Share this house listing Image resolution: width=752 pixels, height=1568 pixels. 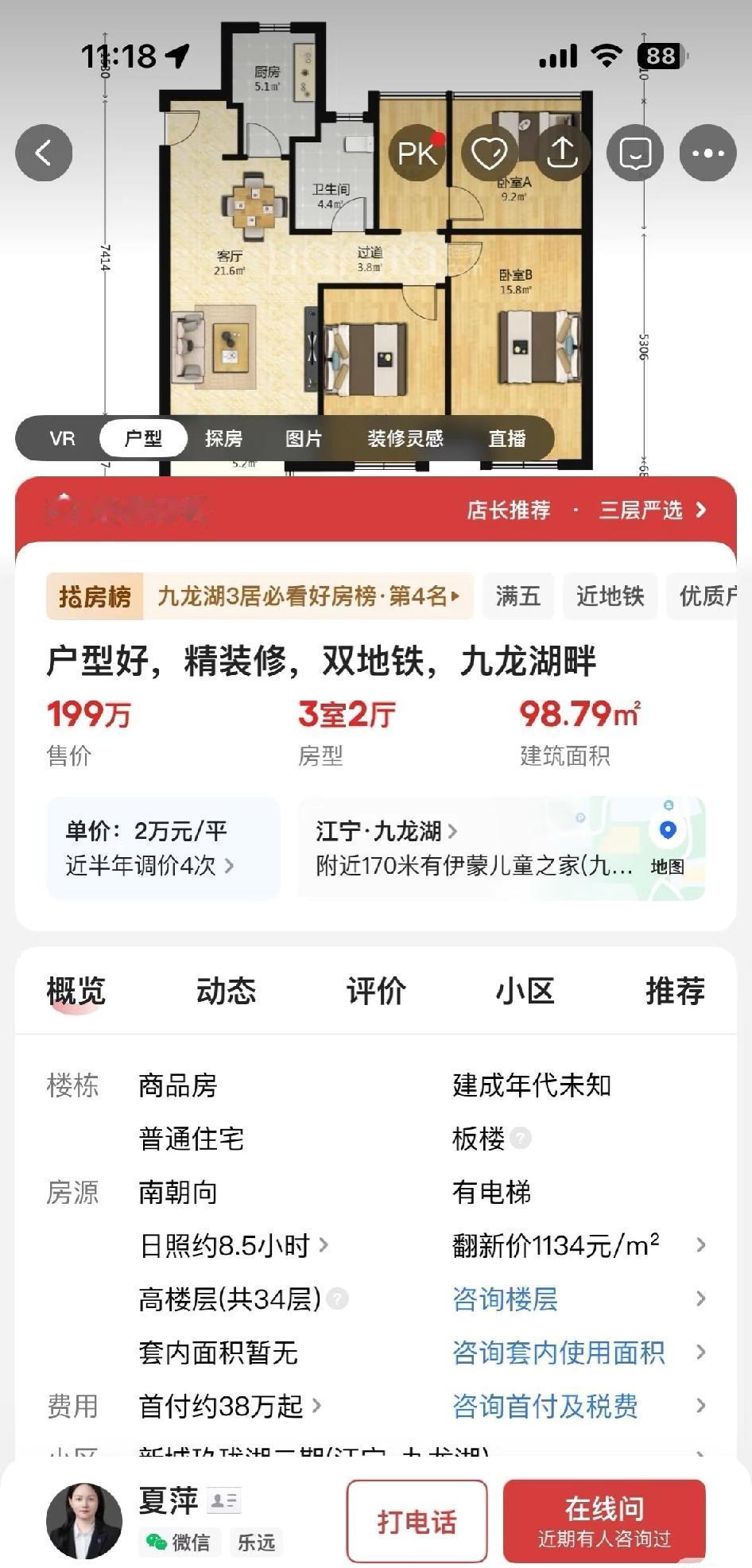point(562,153)
